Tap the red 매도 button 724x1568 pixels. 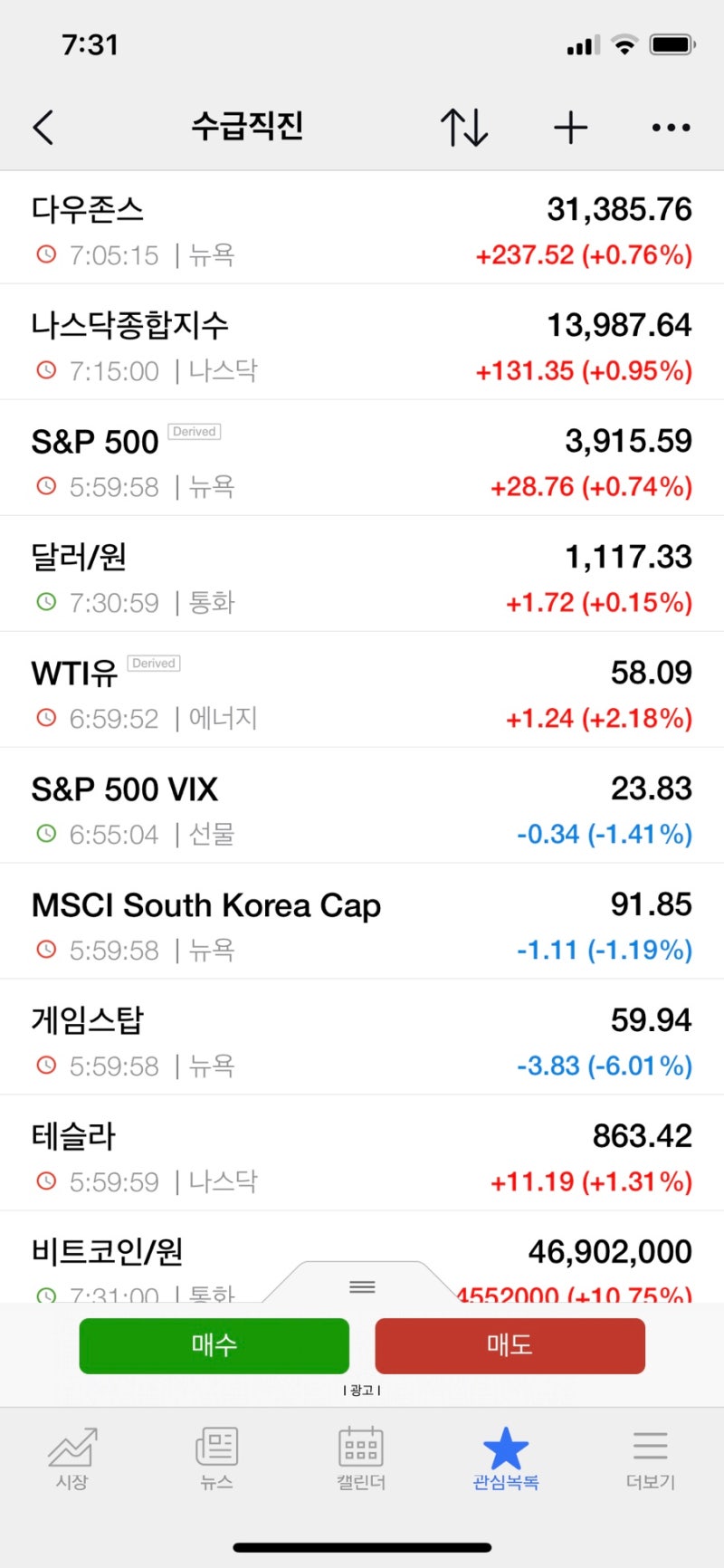(x=510, y=1345)
